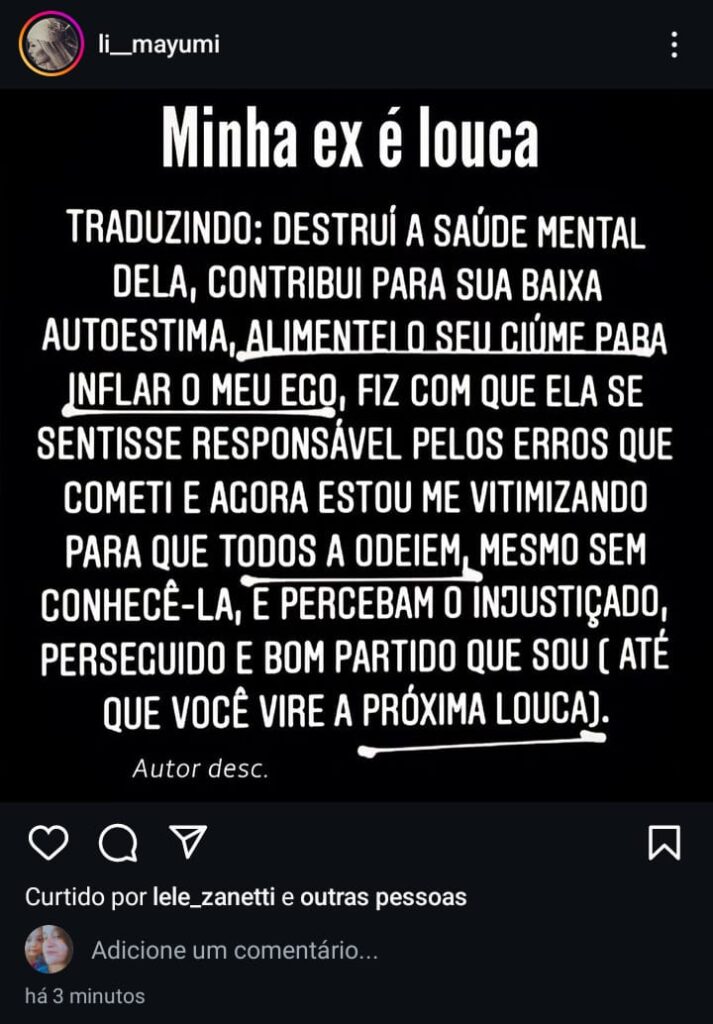Open the li__mayumi username link
Screen dimensions: 713x1024
click(157, 45)
